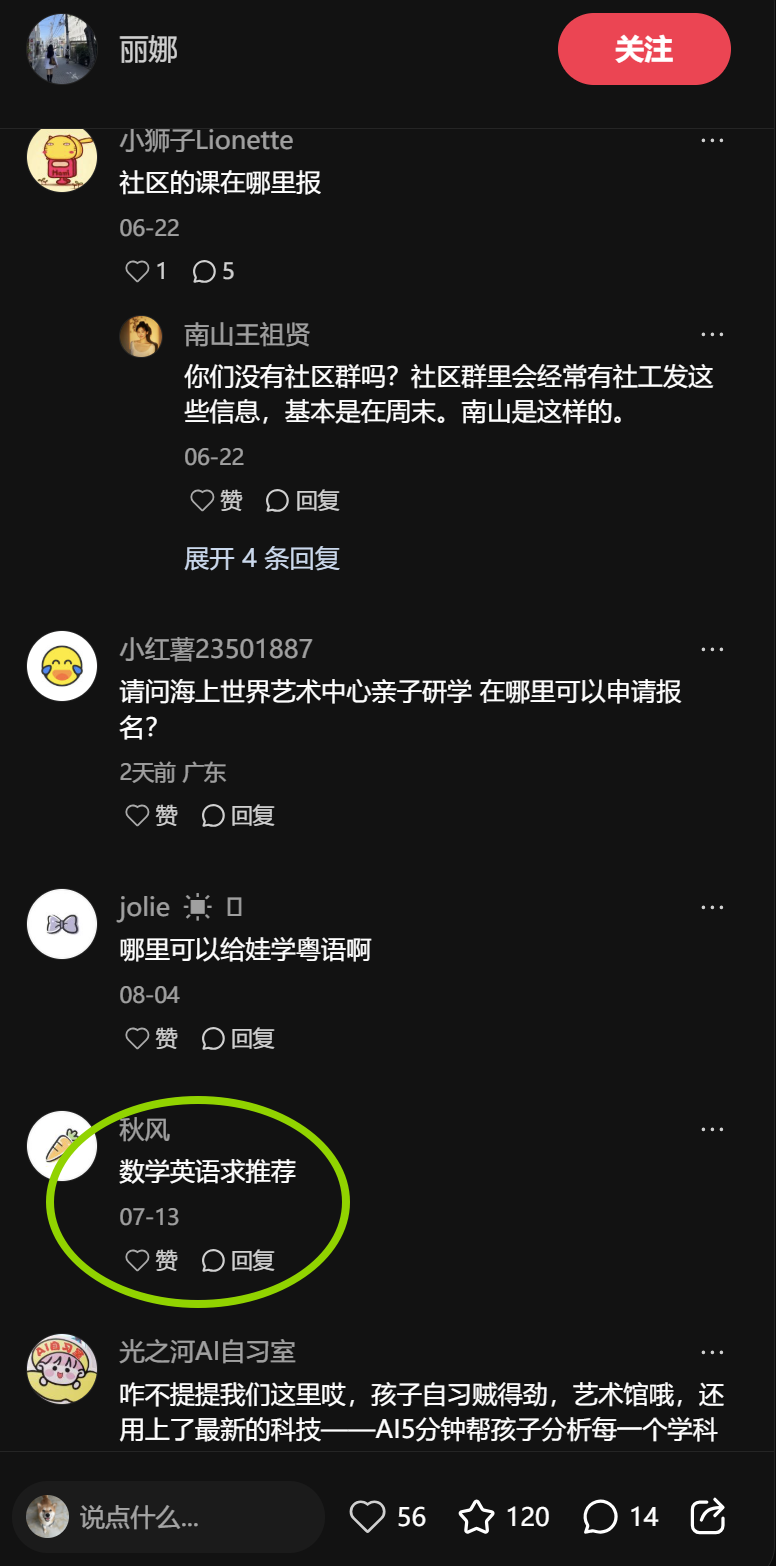Open overflow menu on jolie's comment
The image size is (776, 1566).
[712, 907]
